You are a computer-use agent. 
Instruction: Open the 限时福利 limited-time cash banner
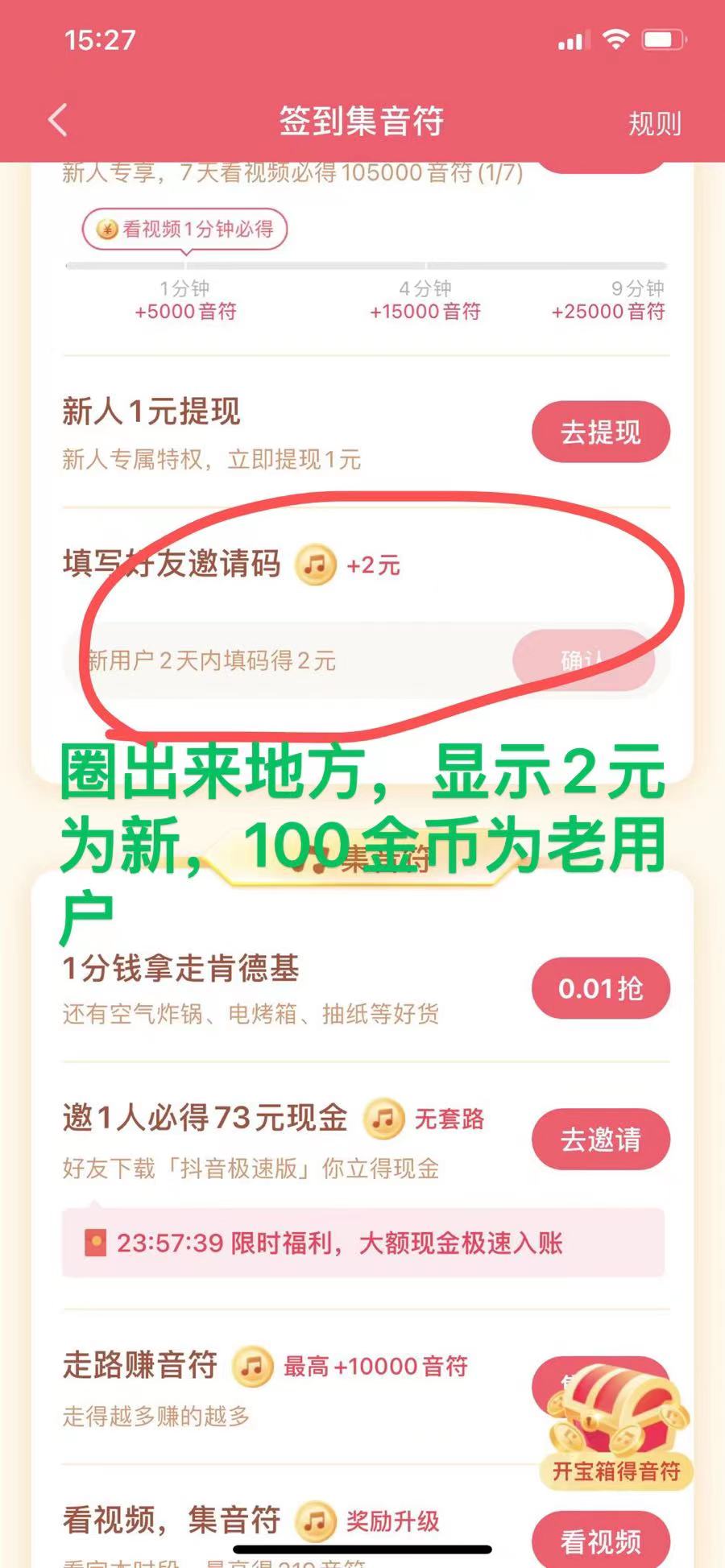pyautogui.click(x=362, y=1243)
